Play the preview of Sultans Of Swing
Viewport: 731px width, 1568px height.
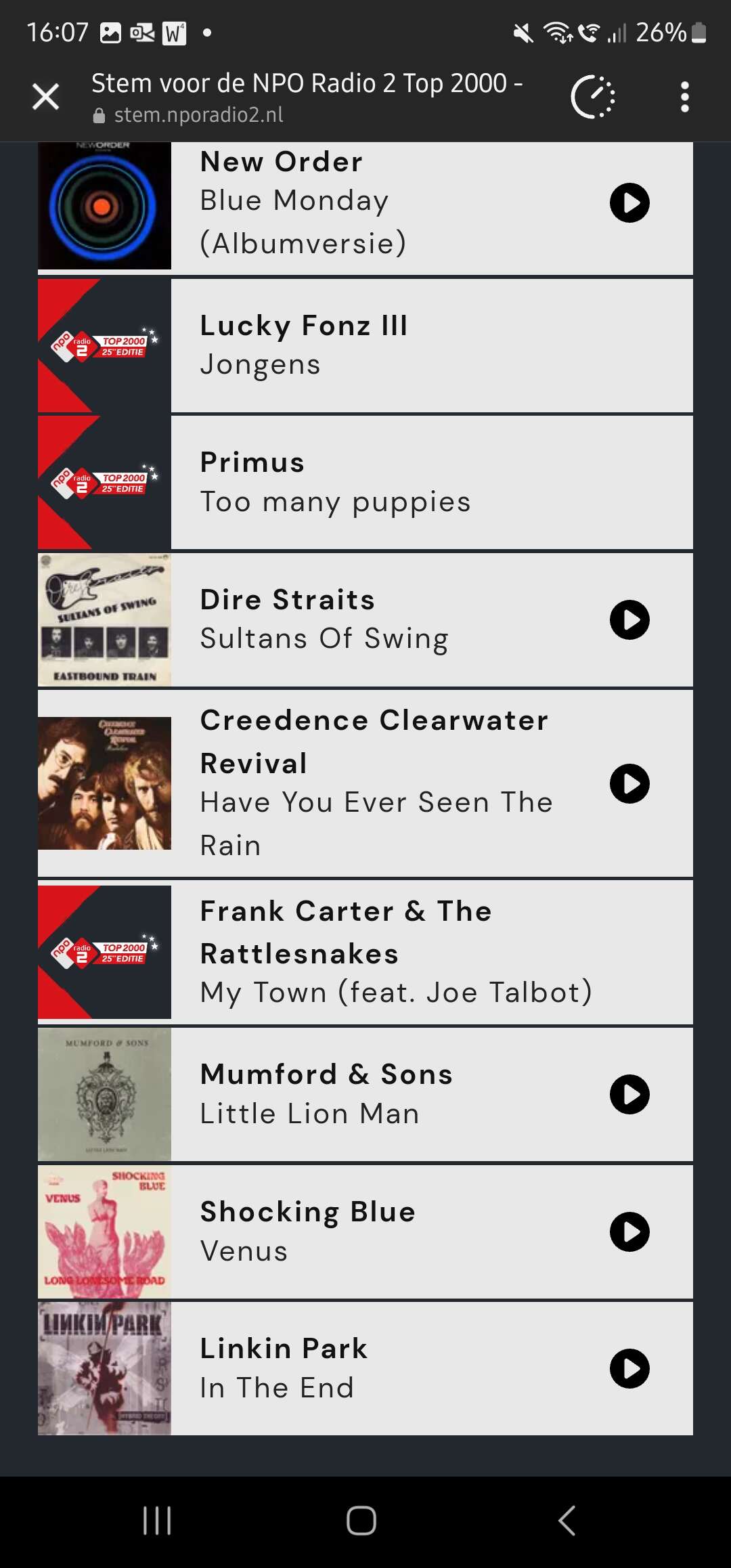pyautogui.click(x=629, y=620)
